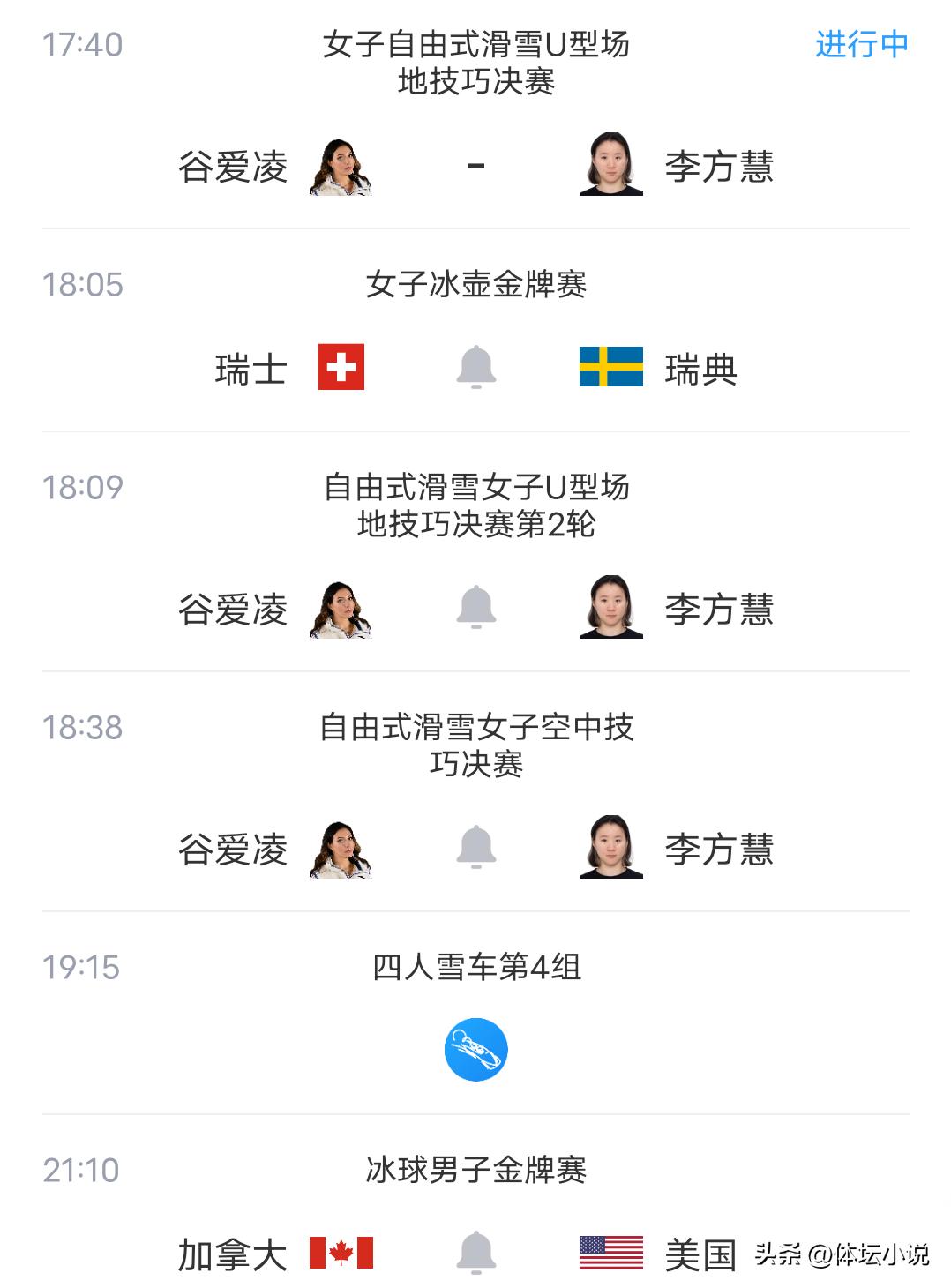Viewport: 951px width, 1288px height.
Task: Set reminder bell for Canada vs USA hockey final
Action: 475,1252
